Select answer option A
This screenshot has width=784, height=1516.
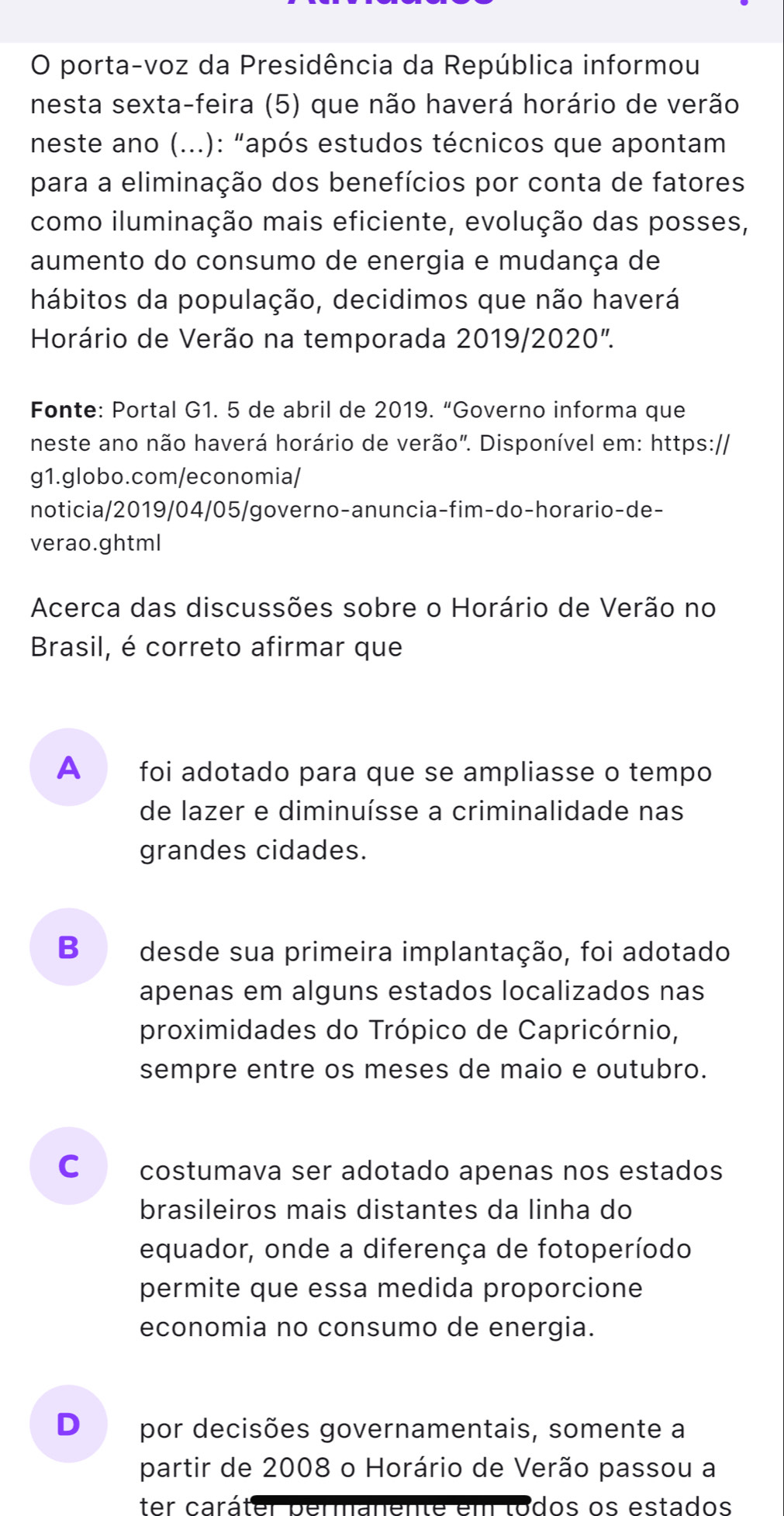pos(69,767)
